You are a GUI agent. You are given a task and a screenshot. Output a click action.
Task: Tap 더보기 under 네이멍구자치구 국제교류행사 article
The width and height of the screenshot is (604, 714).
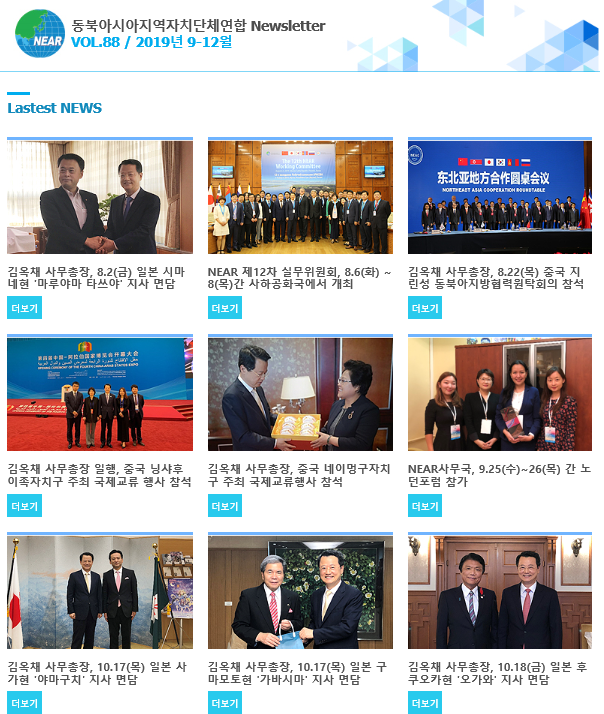225,506
